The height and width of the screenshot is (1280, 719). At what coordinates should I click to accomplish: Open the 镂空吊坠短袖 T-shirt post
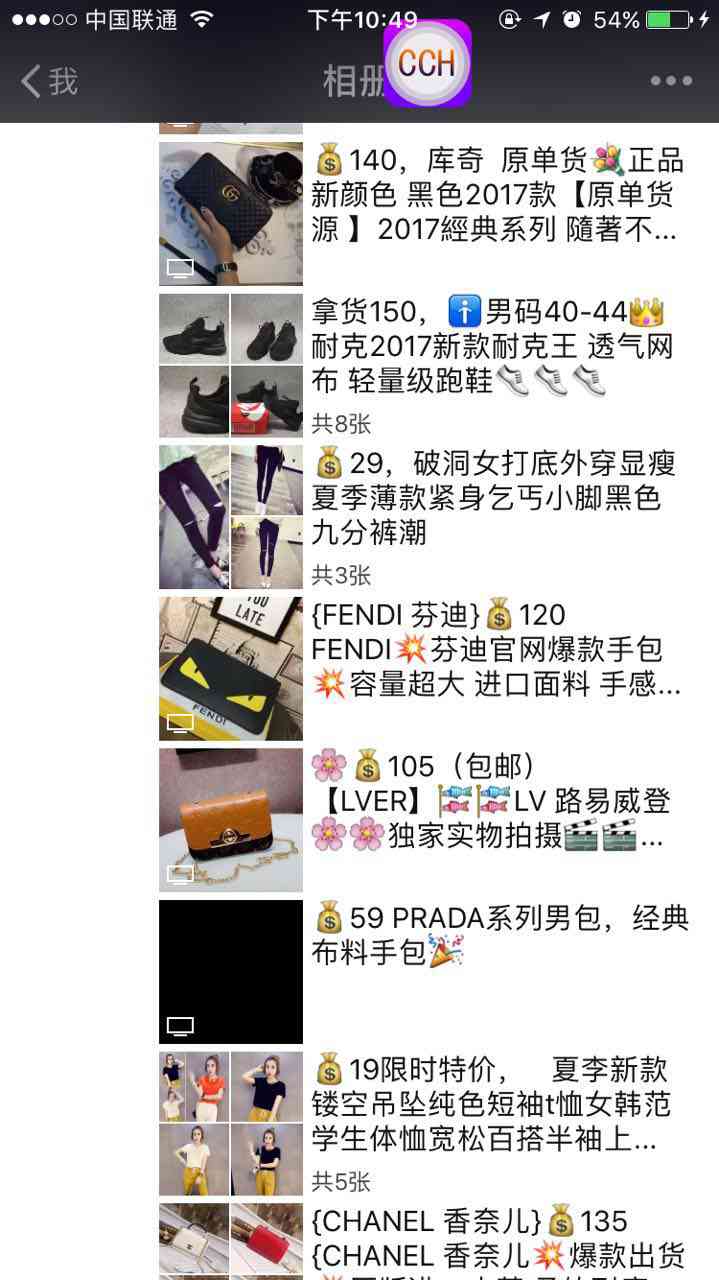tap(231, 1123)
